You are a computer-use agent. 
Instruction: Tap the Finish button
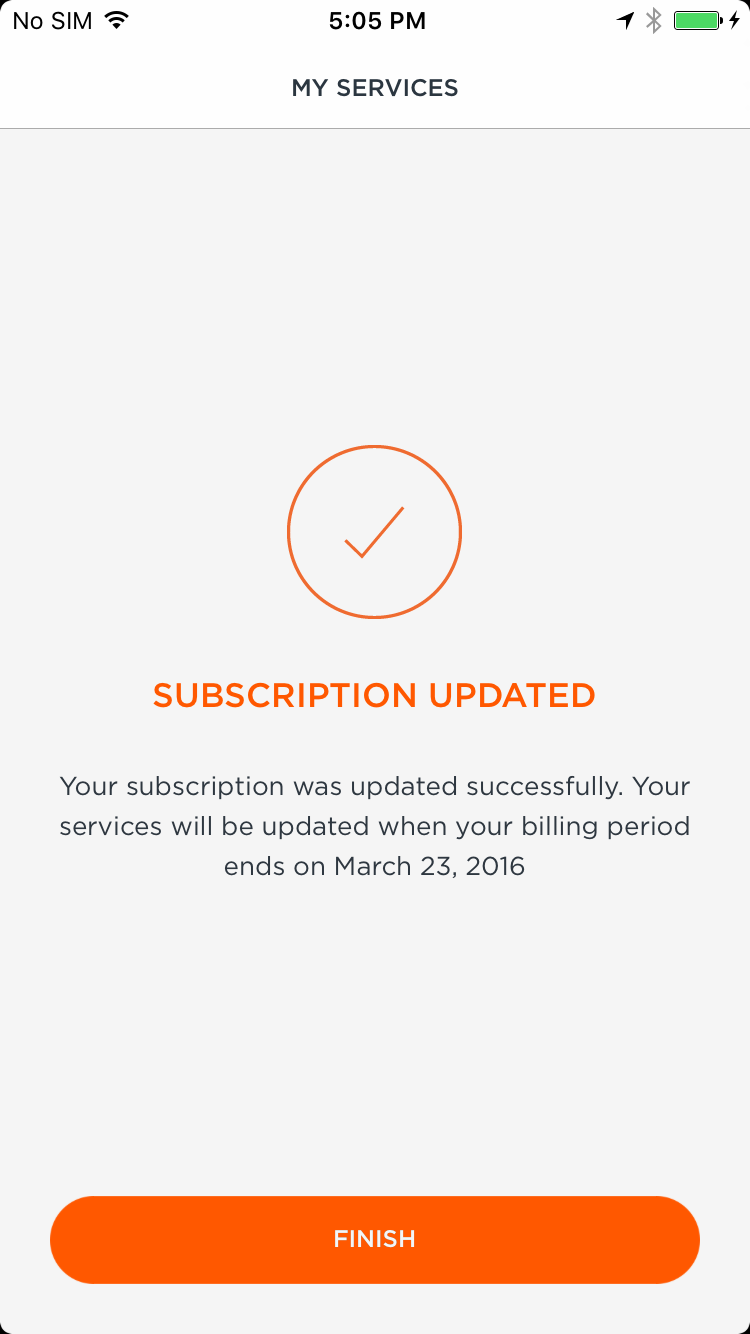pos(375,1239)
